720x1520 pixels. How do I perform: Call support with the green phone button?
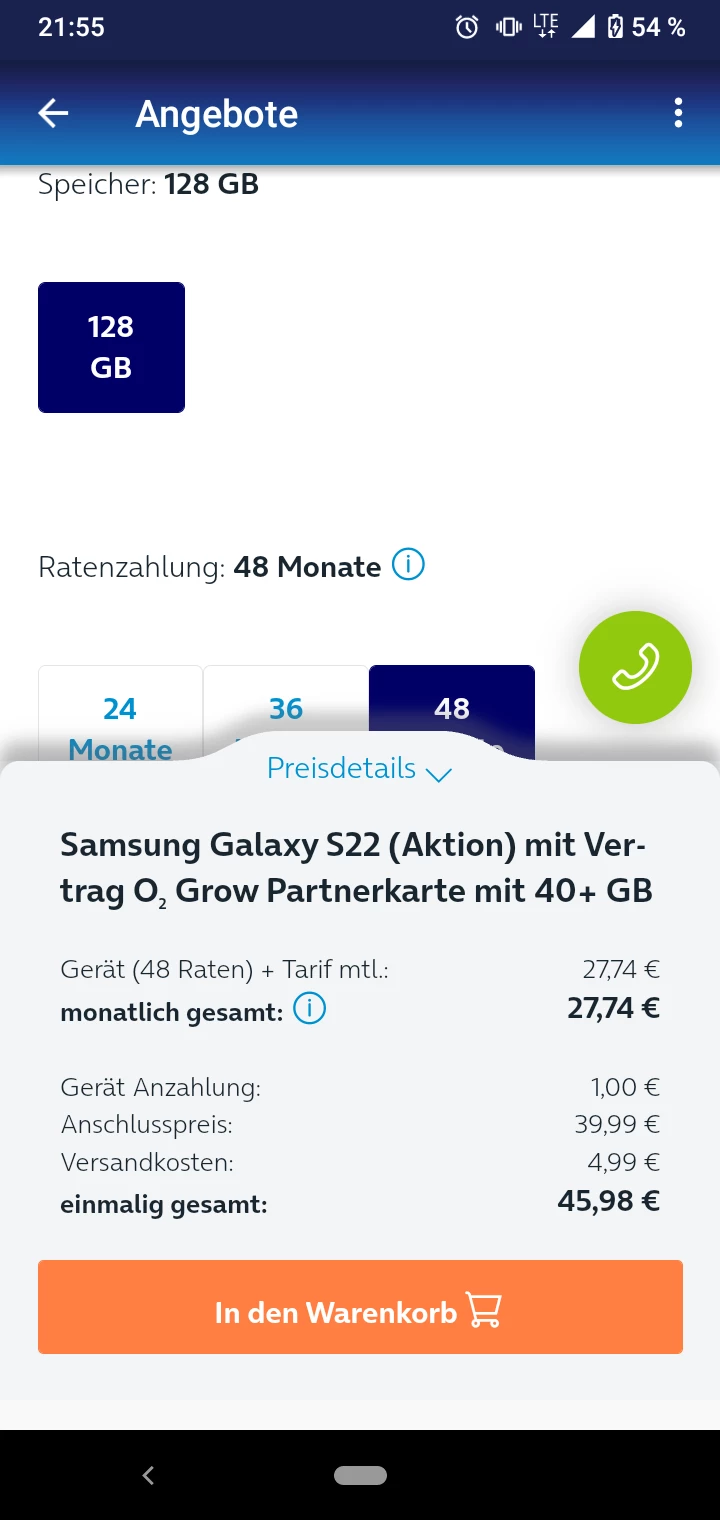635,667
